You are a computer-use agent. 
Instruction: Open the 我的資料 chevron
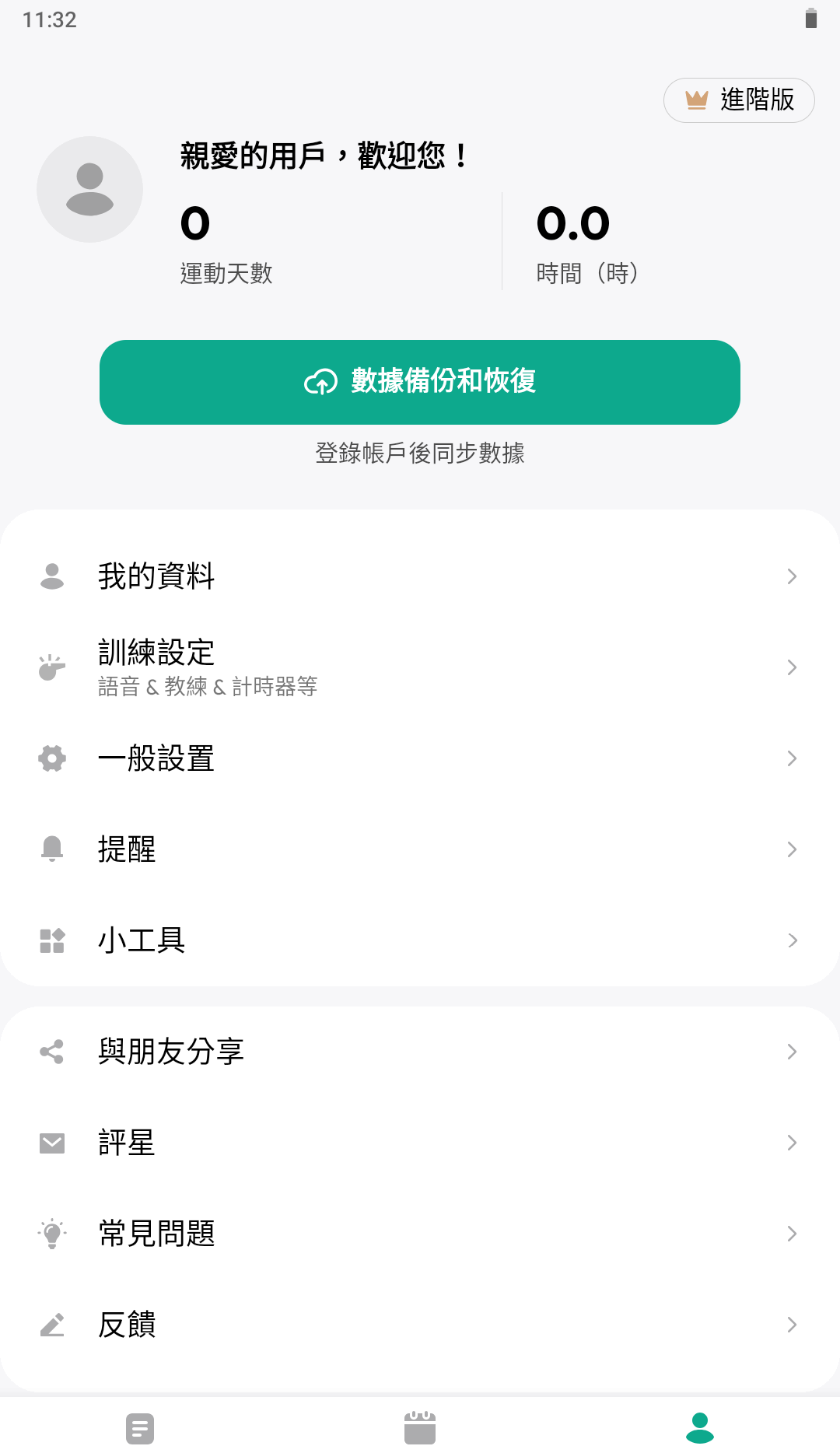[x=792, y=575]
